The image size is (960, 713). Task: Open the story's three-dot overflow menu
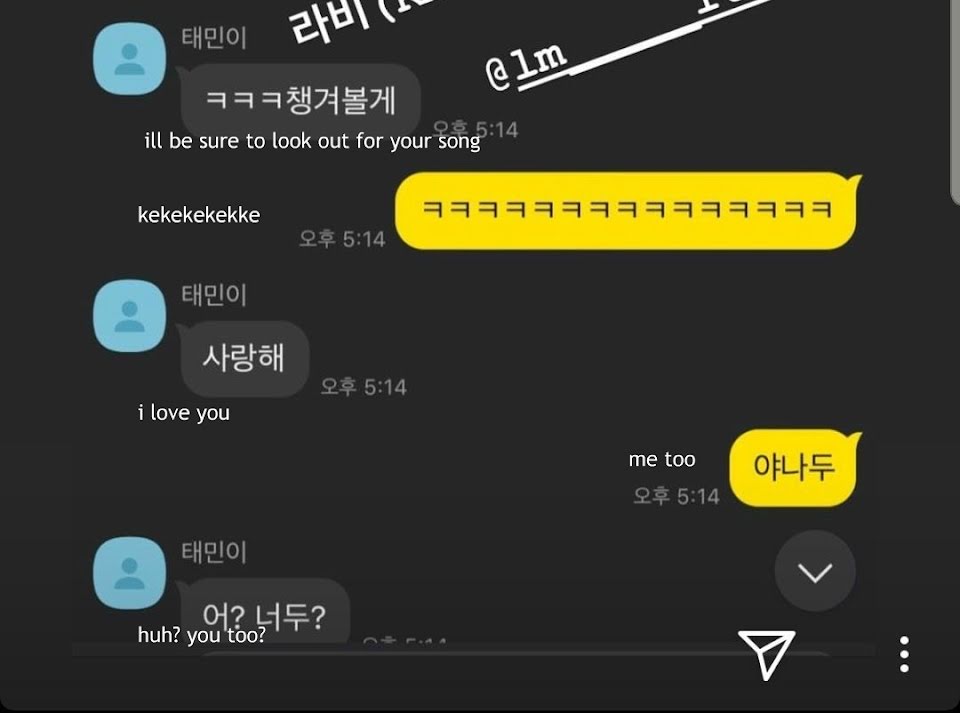pos(904,654)
